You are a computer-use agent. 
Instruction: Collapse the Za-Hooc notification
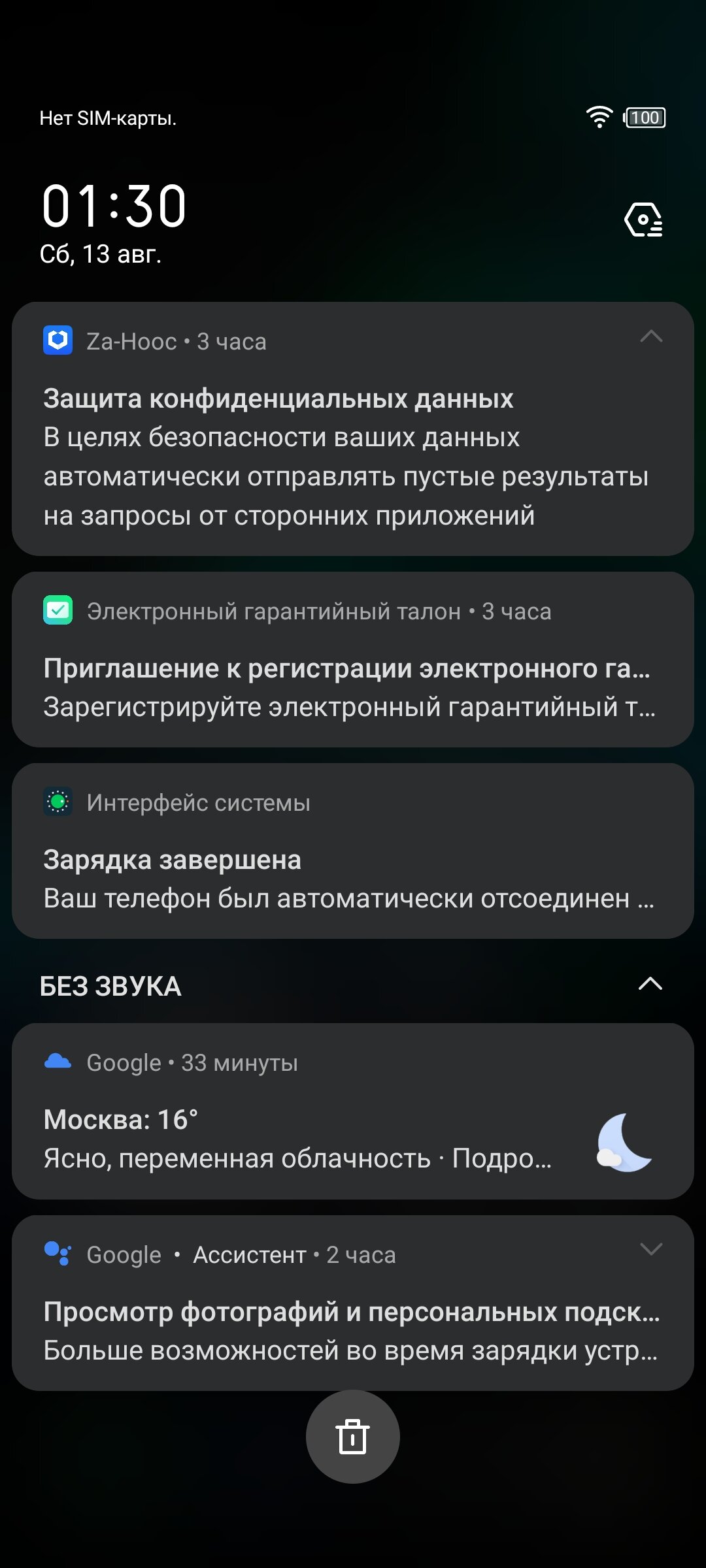pos(651,337)
